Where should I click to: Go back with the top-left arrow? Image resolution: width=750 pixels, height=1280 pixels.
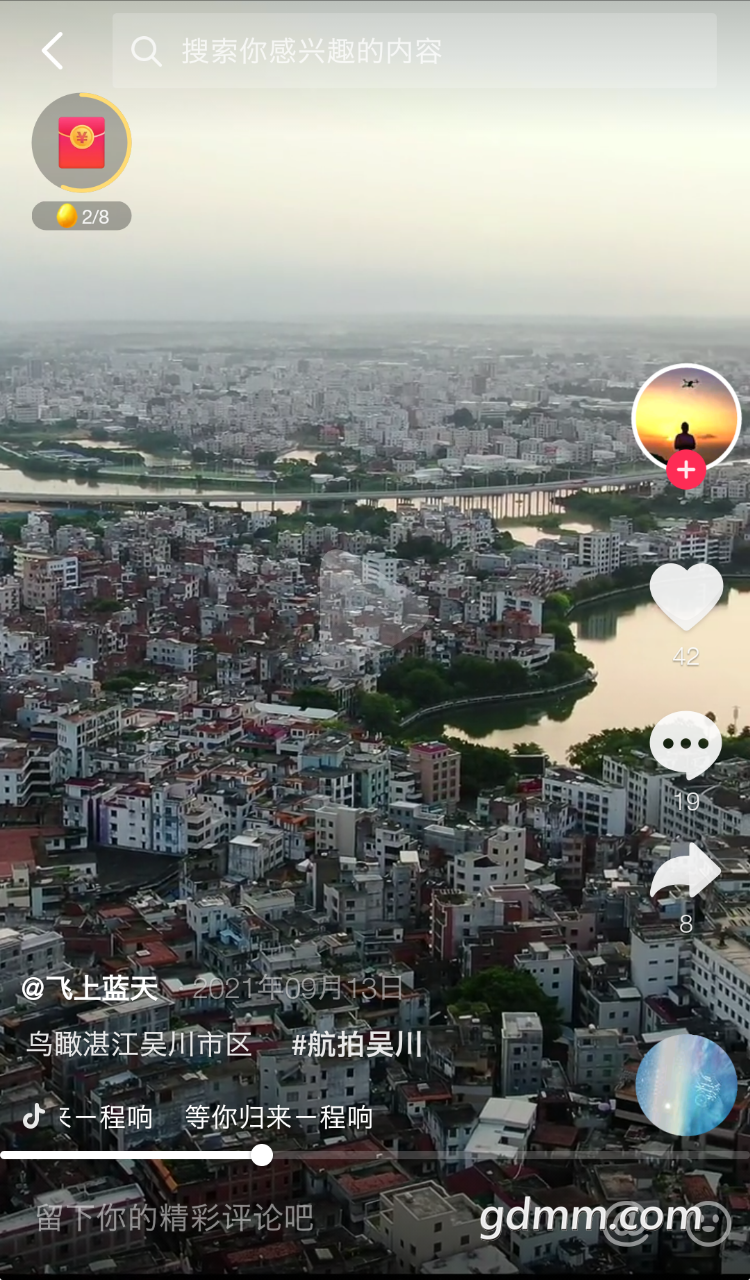click(x=52, y=51)
